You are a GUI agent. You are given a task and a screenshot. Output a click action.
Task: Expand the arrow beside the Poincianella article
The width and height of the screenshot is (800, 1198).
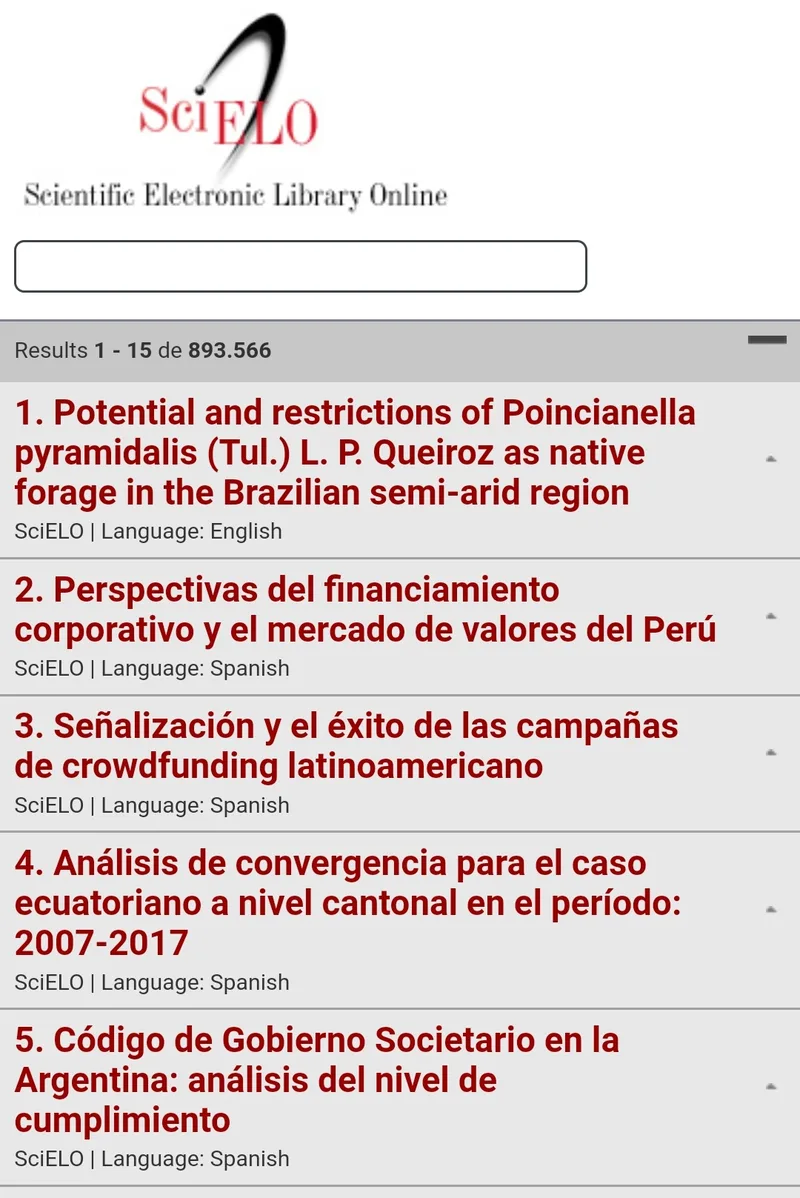tap(771, 459)
